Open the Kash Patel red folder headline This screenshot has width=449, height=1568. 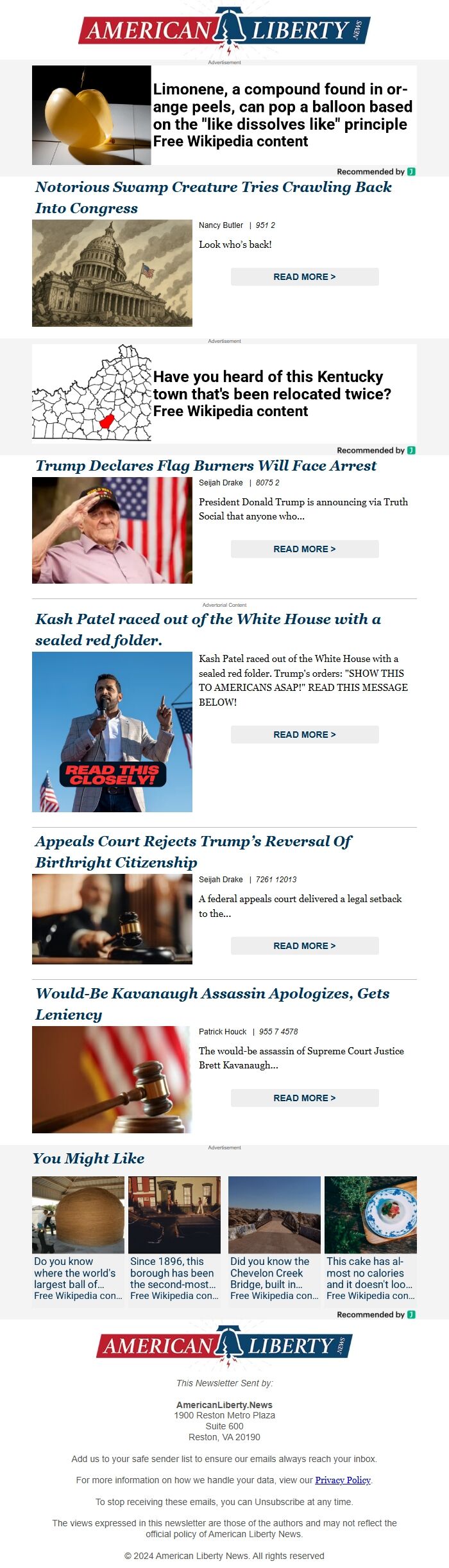pos(208,629)
